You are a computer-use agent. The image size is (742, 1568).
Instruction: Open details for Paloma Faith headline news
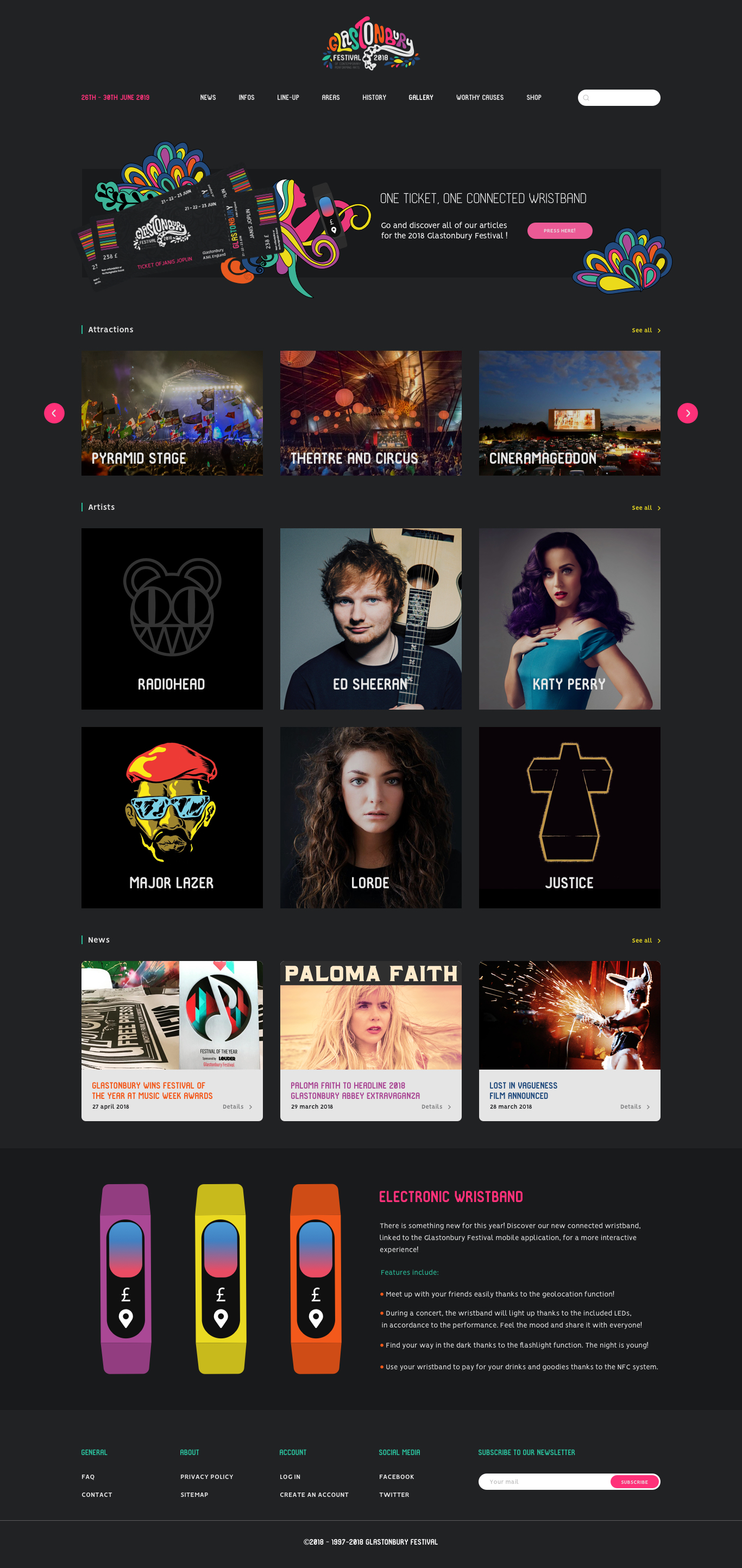[x=435, y=1107]
